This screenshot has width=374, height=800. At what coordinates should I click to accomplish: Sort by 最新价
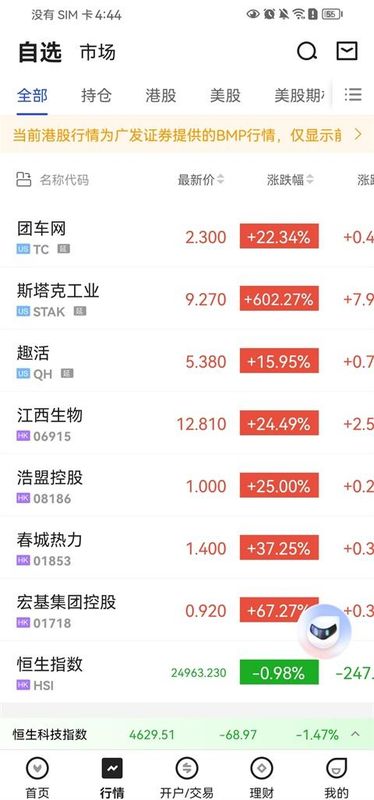pos(201,180)
